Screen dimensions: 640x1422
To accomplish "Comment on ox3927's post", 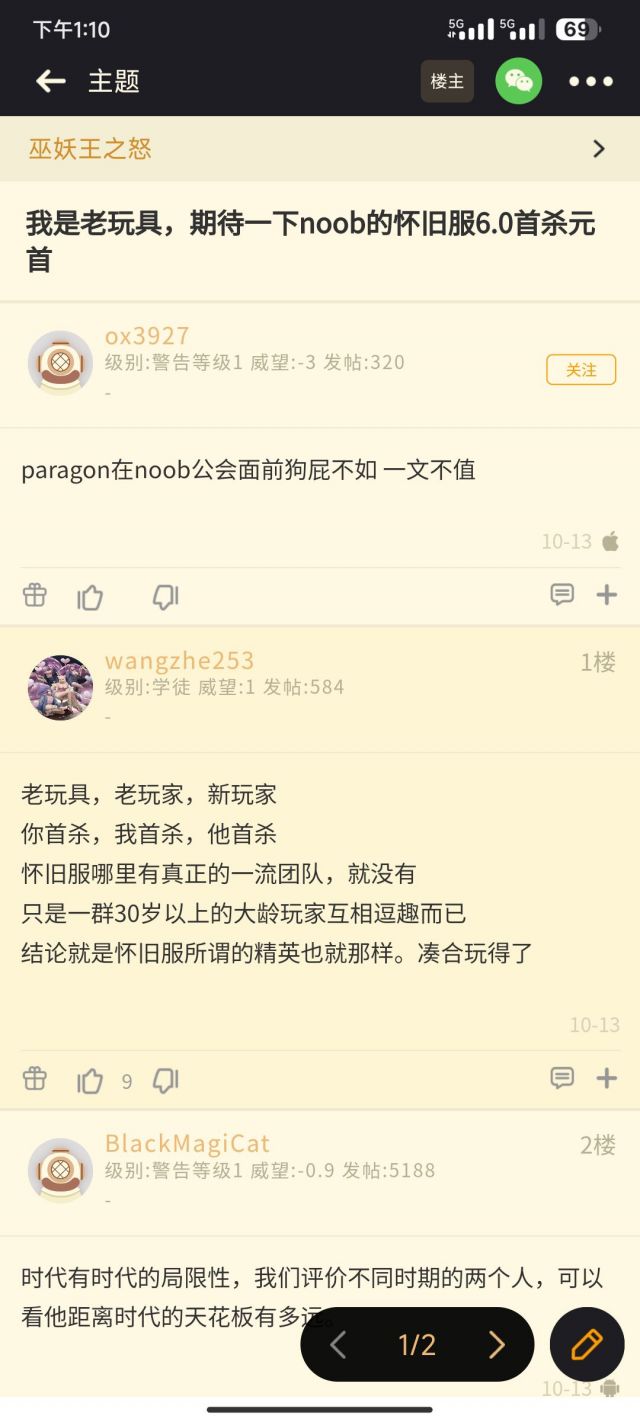I will (562, 595).
